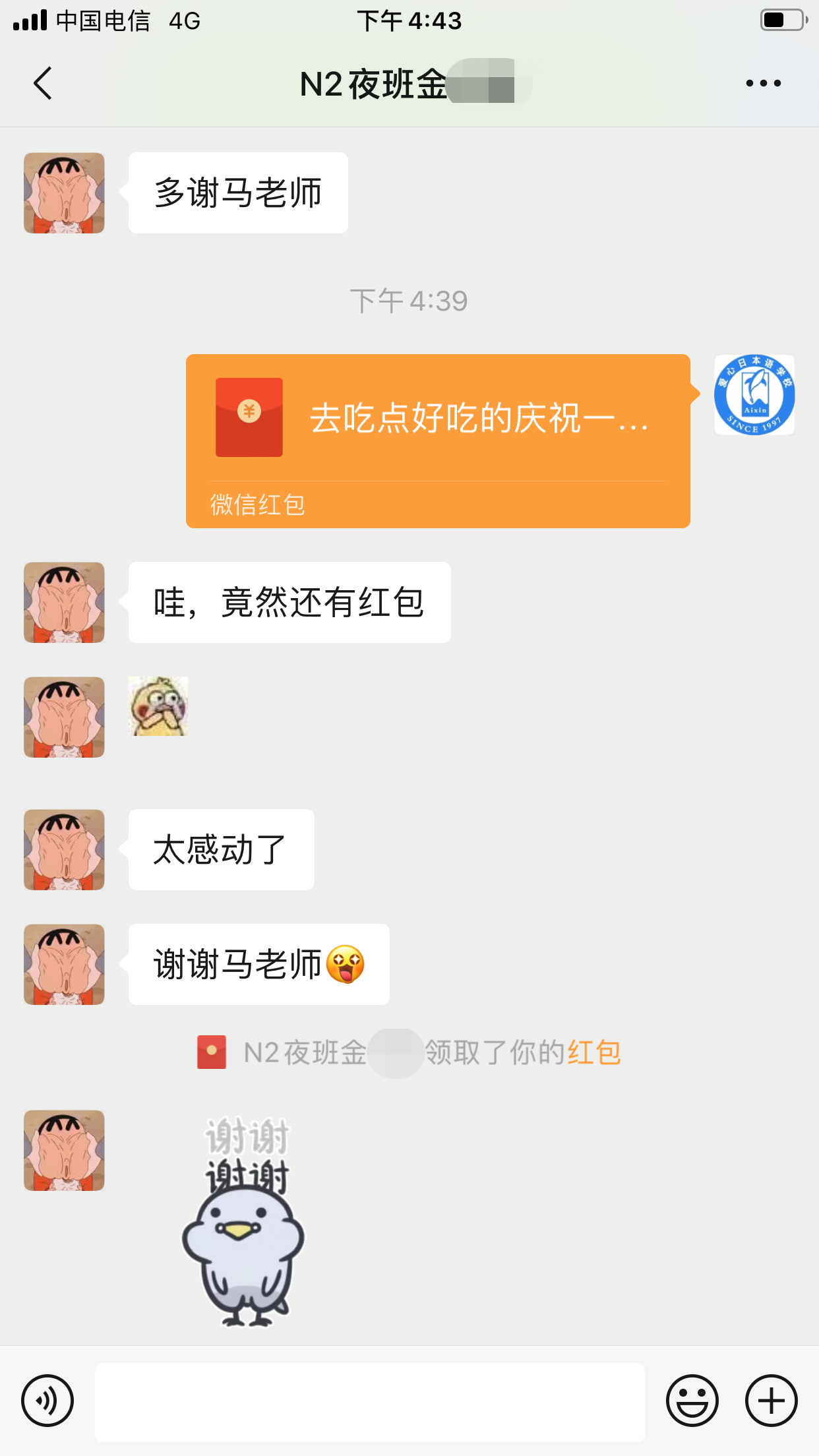Open sender avatar beside 多谢马老师
Screen dimensions: 819x1456
64,193
